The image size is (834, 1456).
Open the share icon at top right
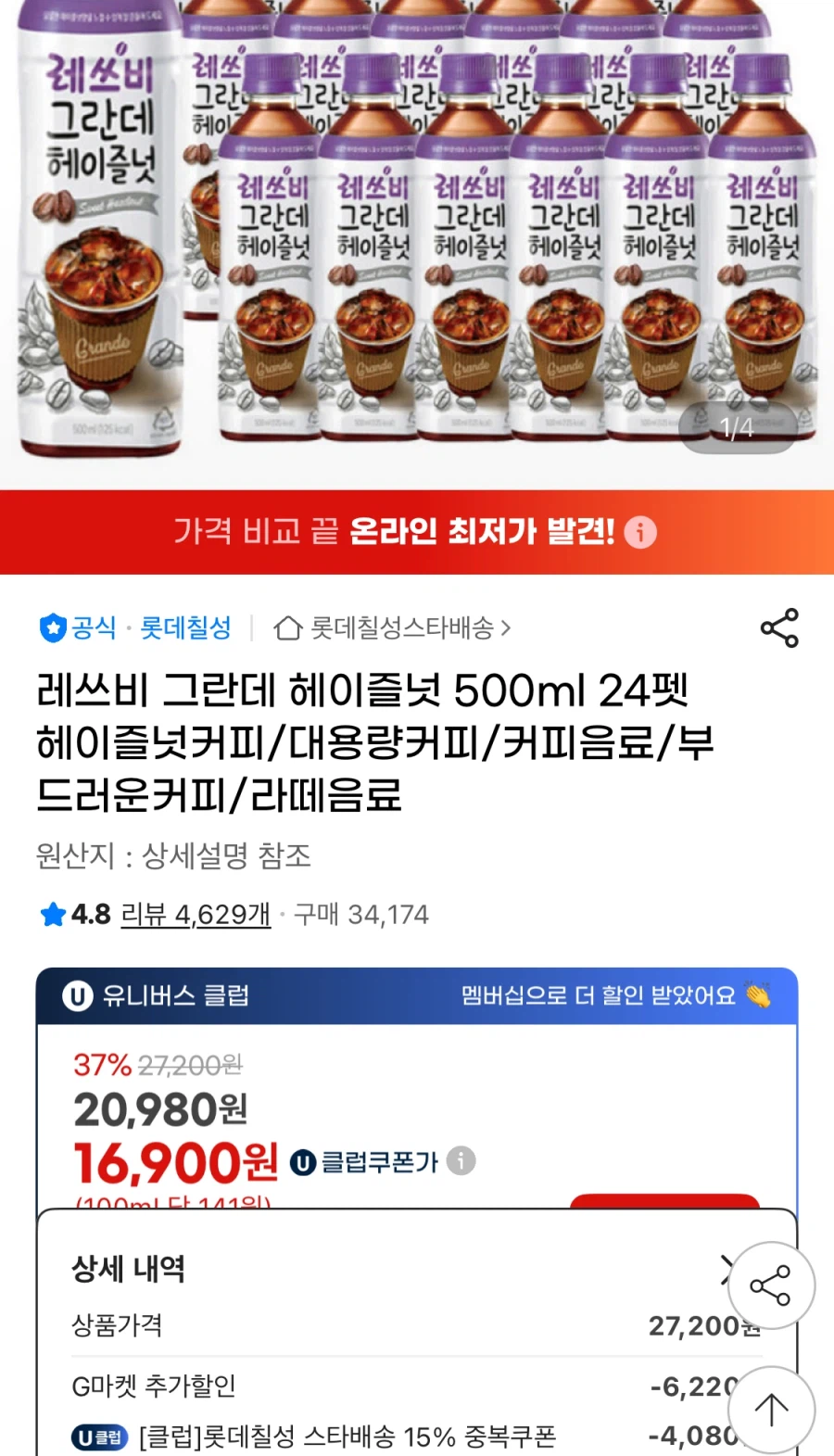tap(779, 627)
